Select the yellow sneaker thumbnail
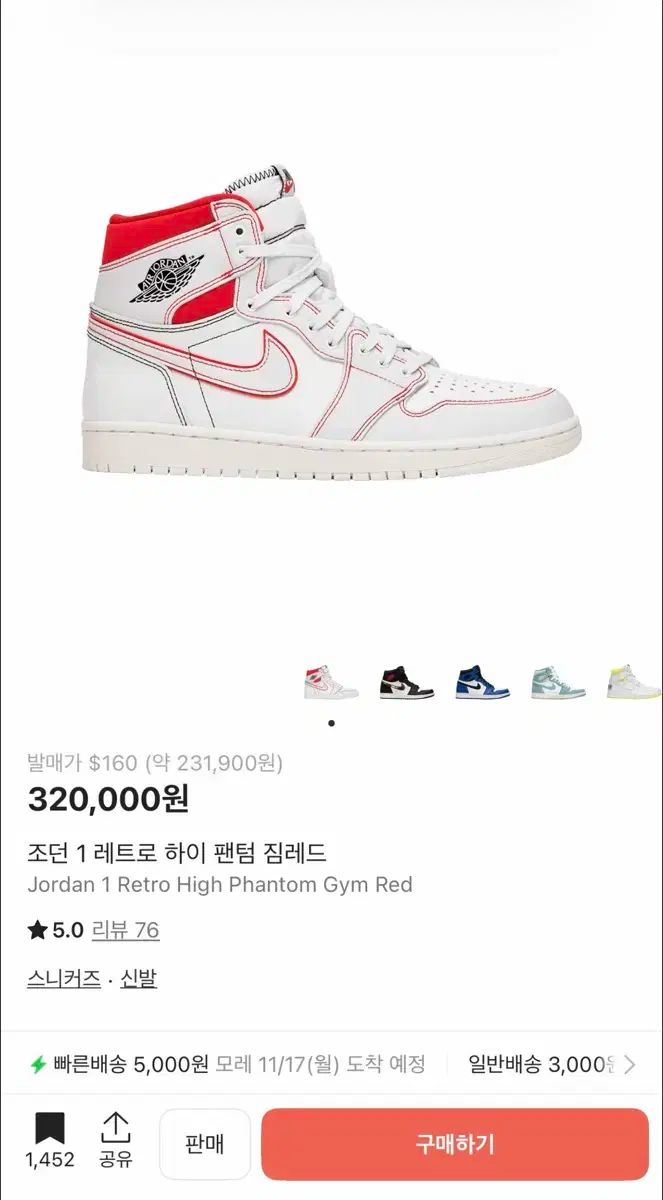663x1200 pixels. [x=634, y=683]
